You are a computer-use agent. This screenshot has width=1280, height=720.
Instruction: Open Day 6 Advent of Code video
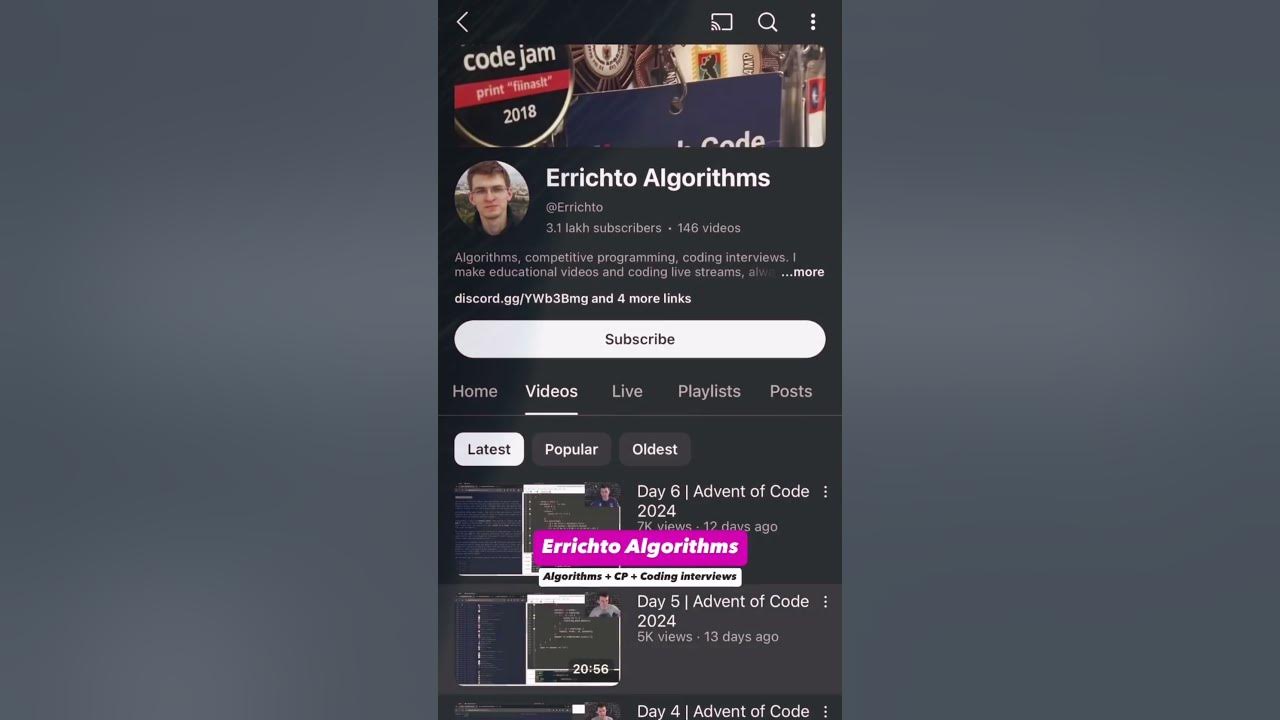[722, 500]
